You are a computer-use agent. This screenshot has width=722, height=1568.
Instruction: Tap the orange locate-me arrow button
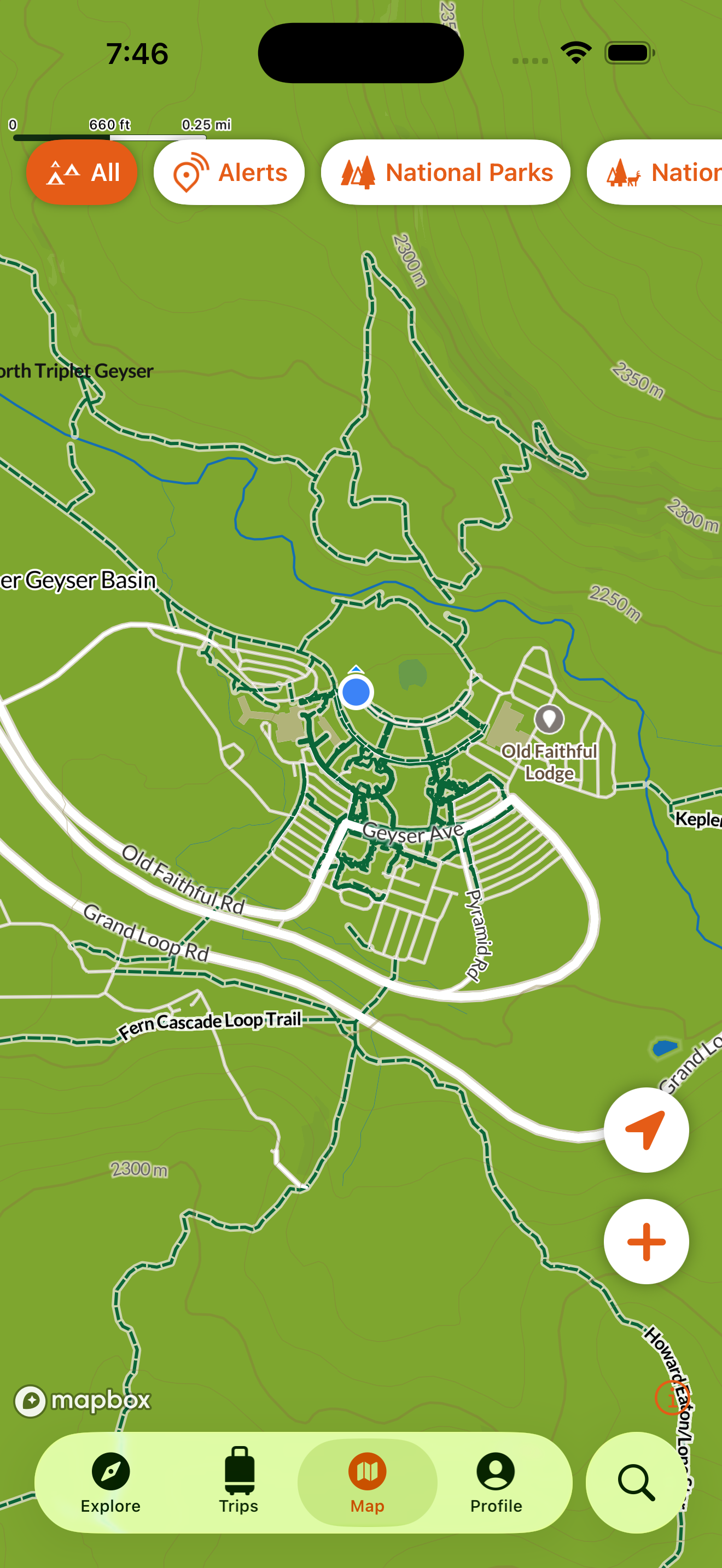coord(645,1130)
